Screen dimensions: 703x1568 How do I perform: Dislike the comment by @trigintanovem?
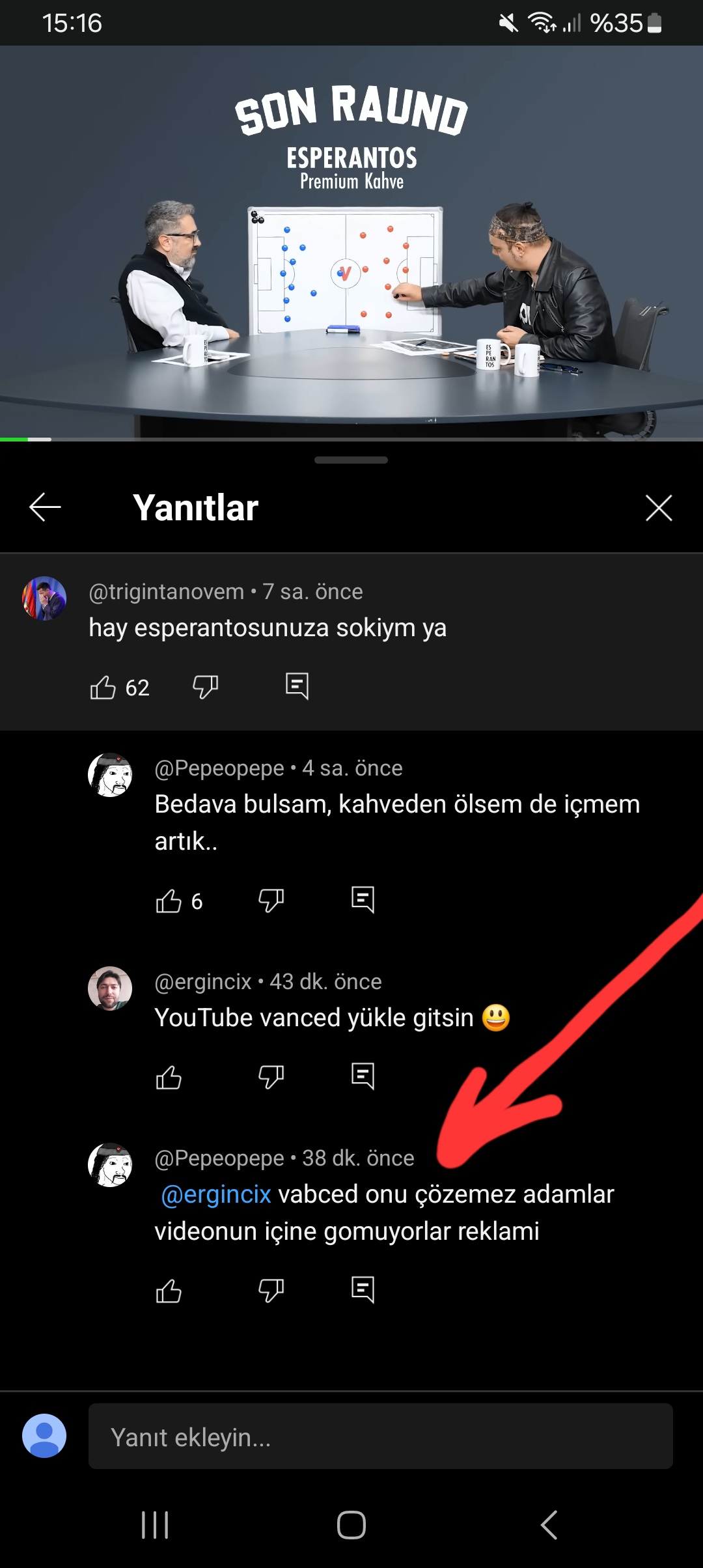(x=205, y=686)
